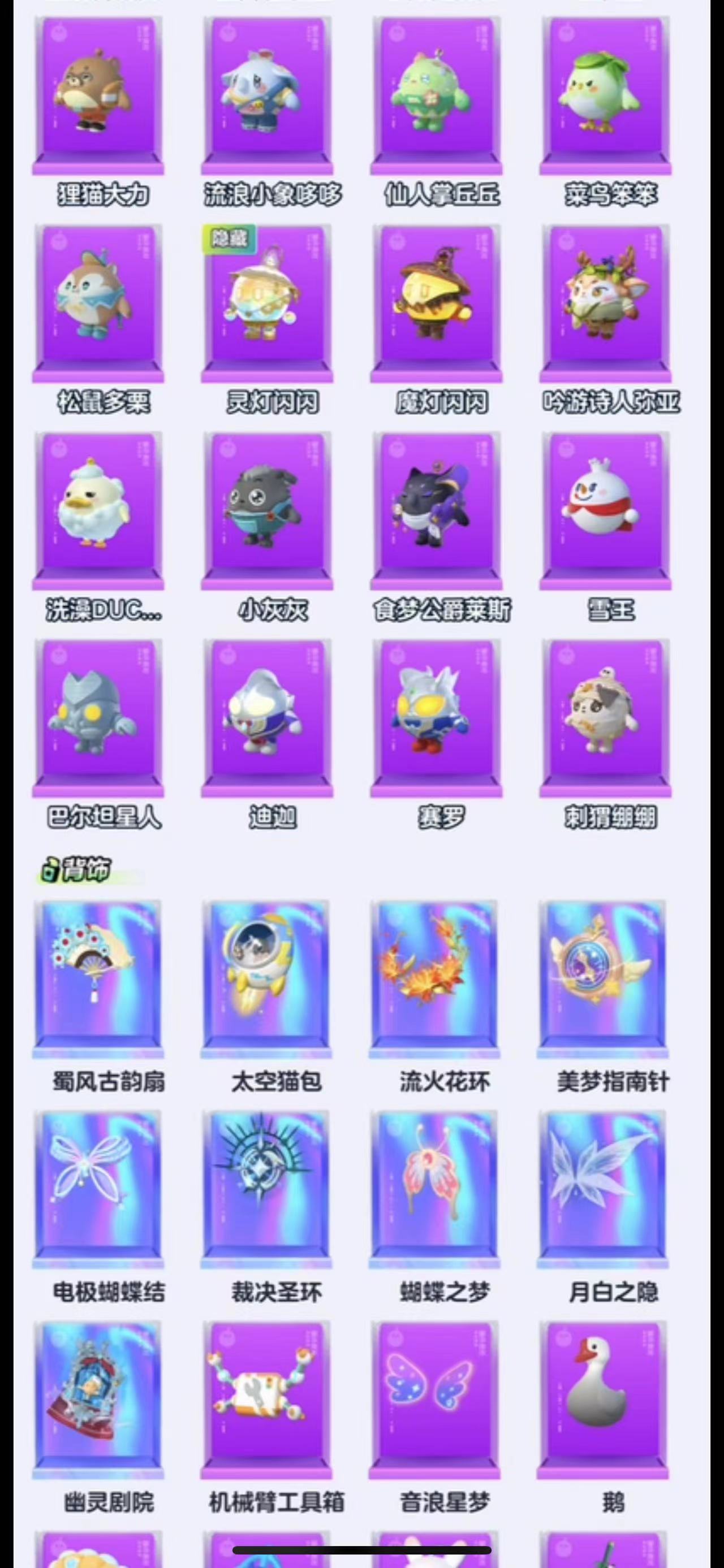Image resolution: width=724 pixels, height=1568 pixels.
Task: Open the 巴尔坦星人 skin
Action: 98,718
